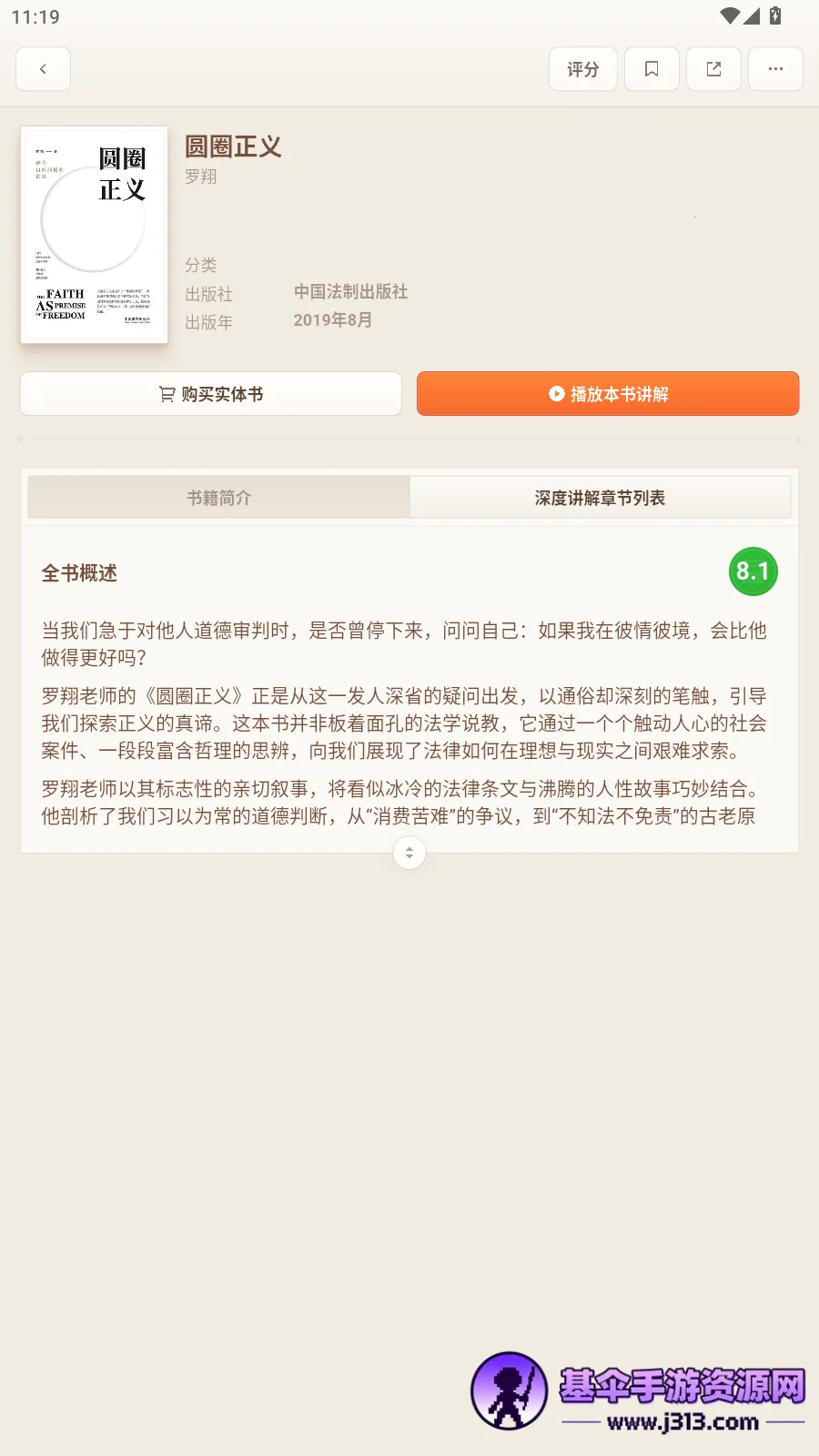
Task: Switch to the 深度讲解章节列表 tab
Action: 602,497
